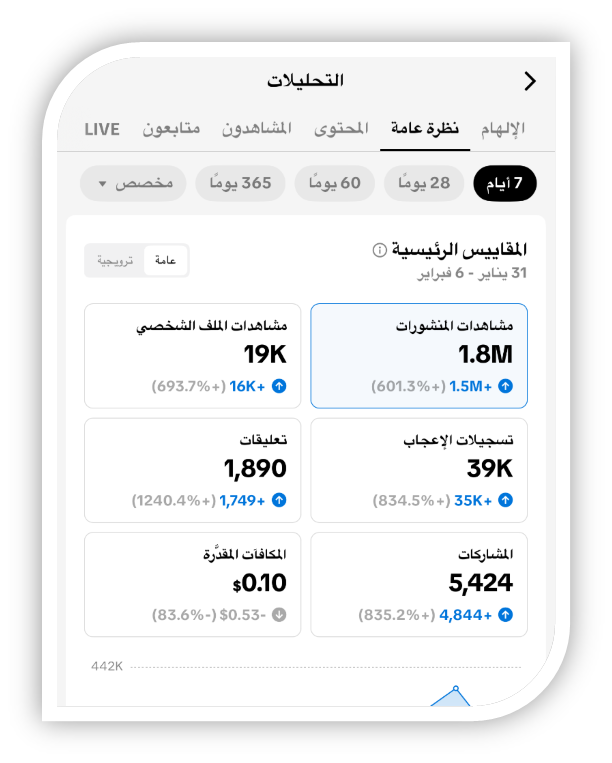The height and width of the screenshot is (763, 612).
Task: Select the 28 يومًا range chip
Action: [x=424, y=183]
